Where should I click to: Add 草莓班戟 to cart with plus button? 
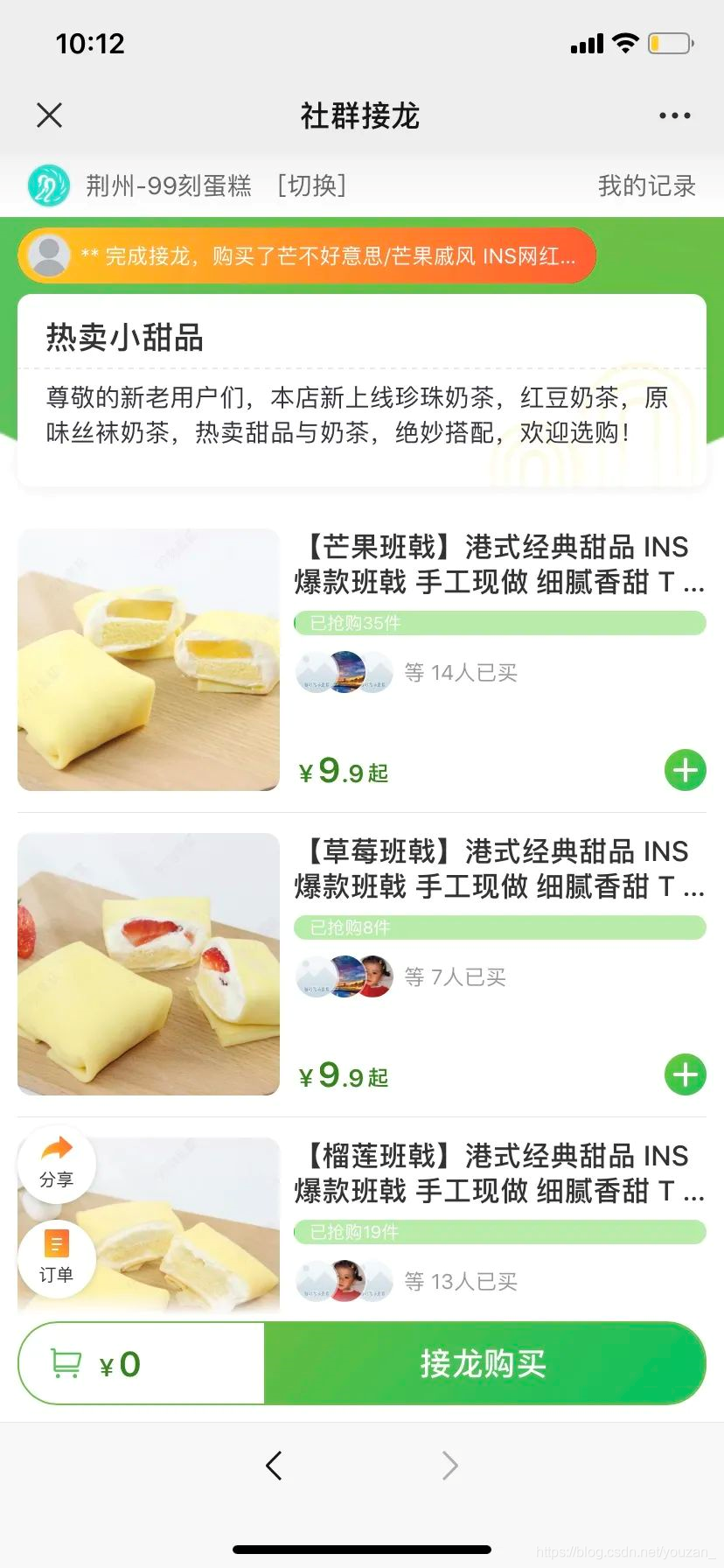point(685,1074)
